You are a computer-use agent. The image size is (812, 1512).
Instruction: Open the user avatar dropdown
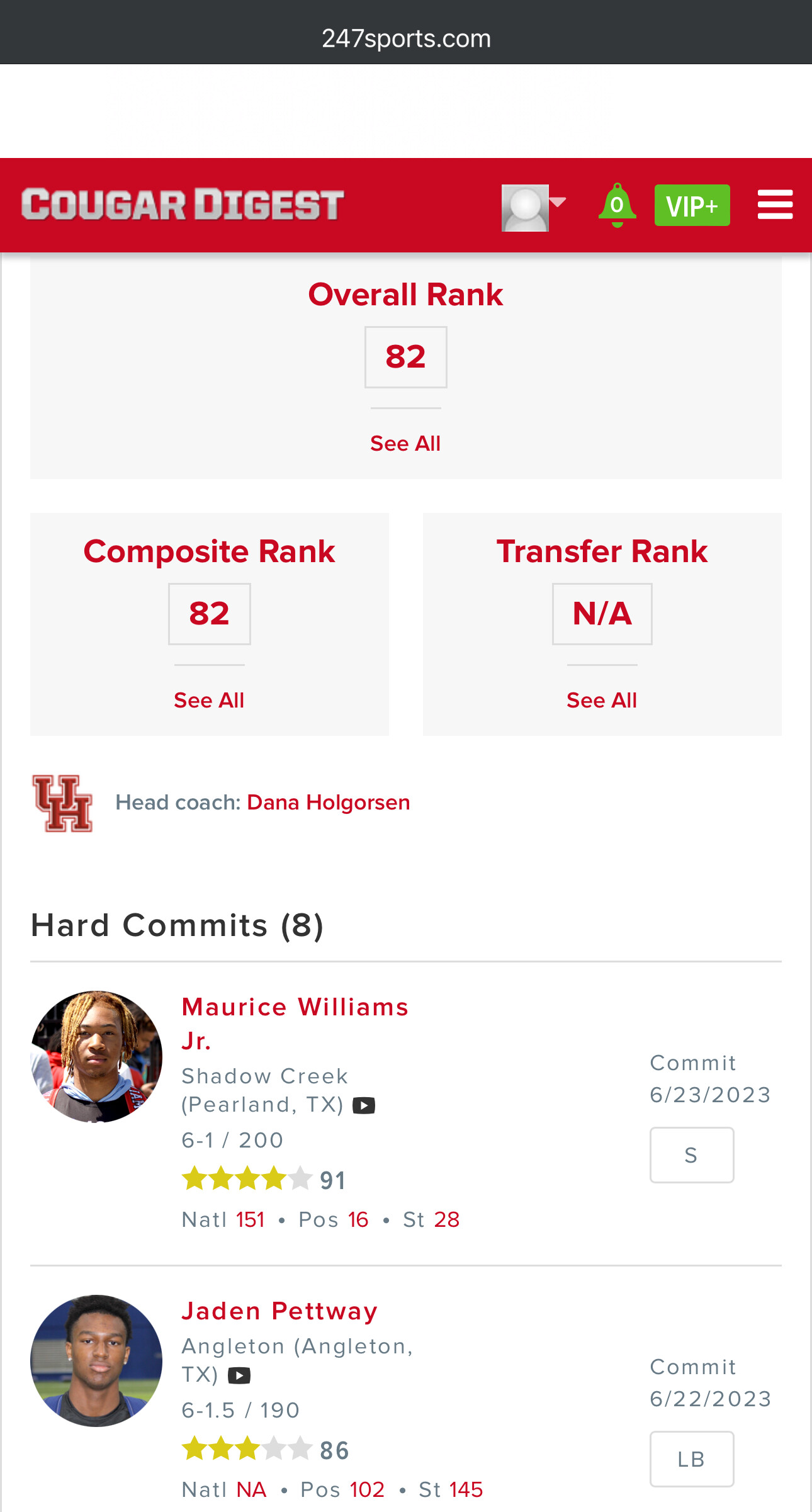[x=533, y=207]
